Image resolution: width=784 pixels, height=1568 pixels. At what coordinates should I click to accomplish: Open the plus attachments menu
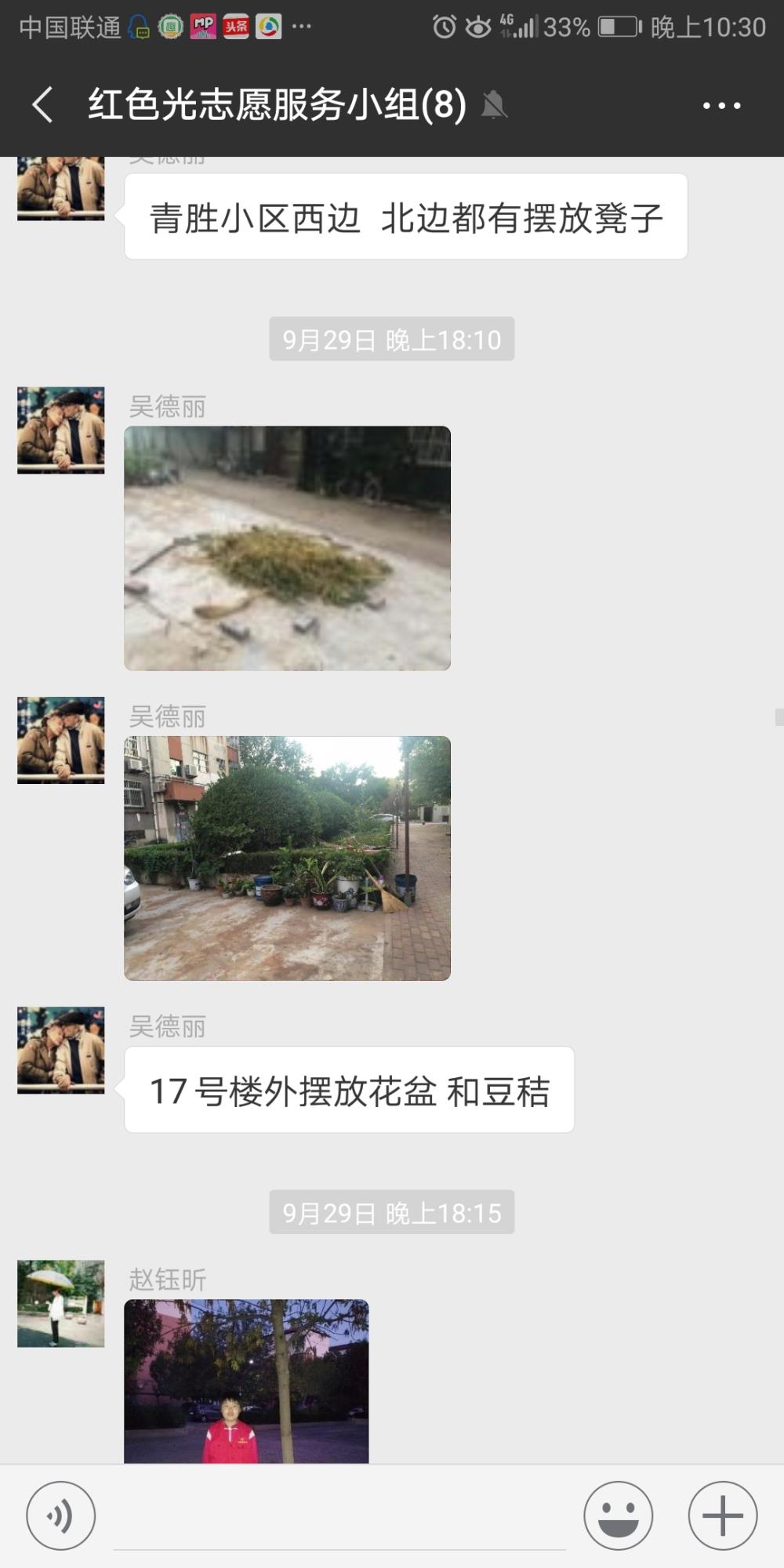pos(722,1515)
